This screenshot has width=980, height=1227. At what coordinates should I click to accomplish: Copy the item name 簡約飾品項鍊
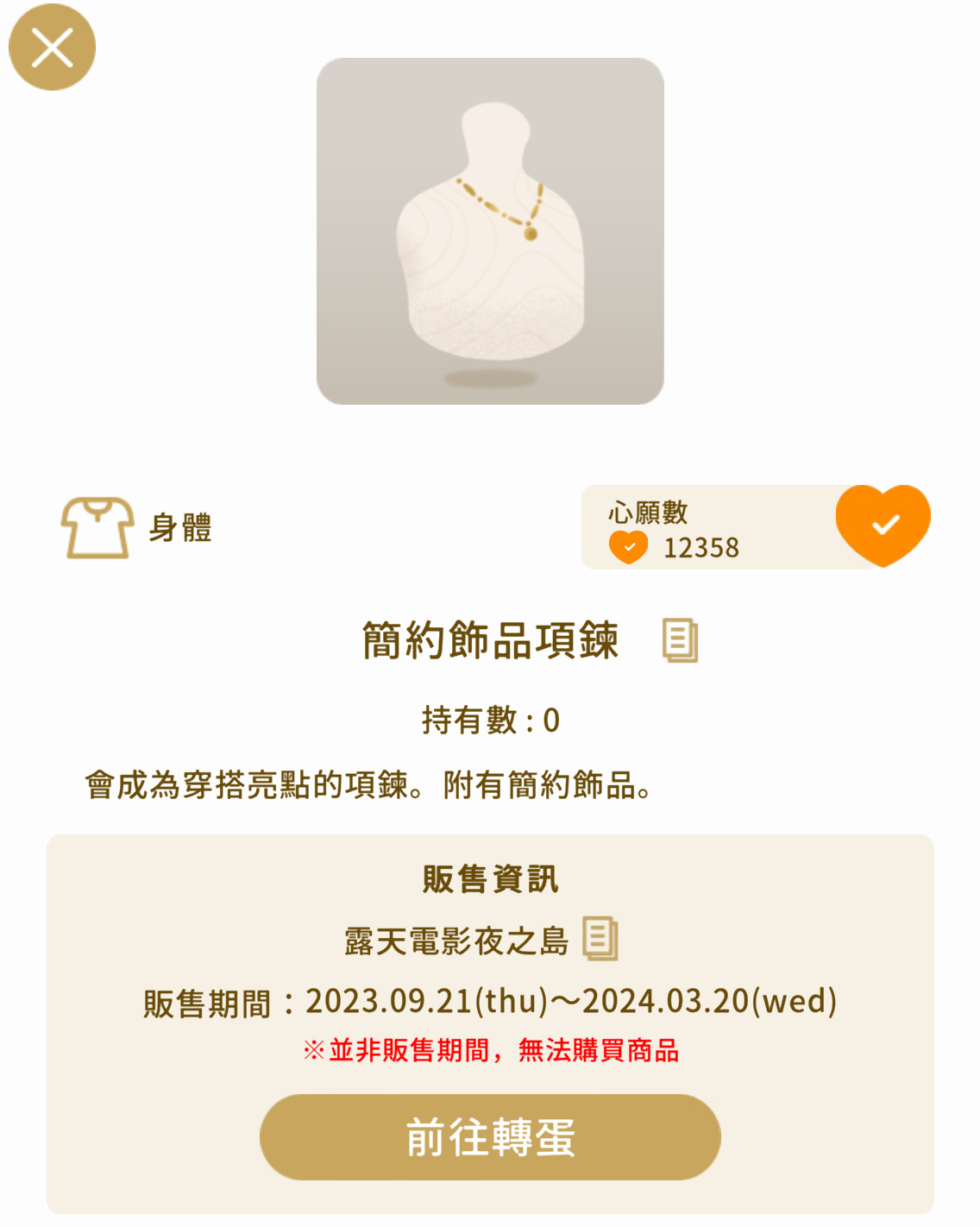[680, 640]
